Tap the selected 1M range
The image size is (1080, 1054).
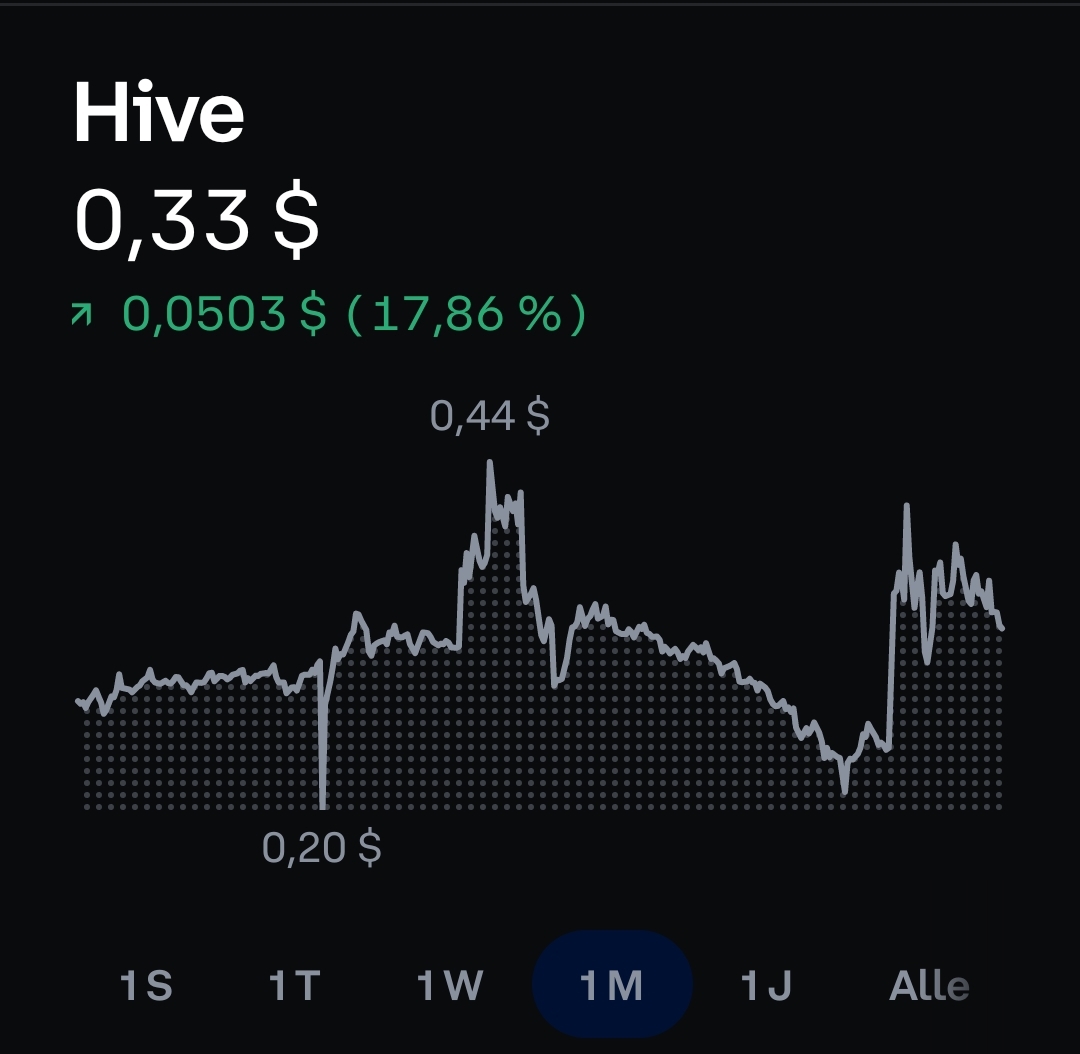[612, 986]
